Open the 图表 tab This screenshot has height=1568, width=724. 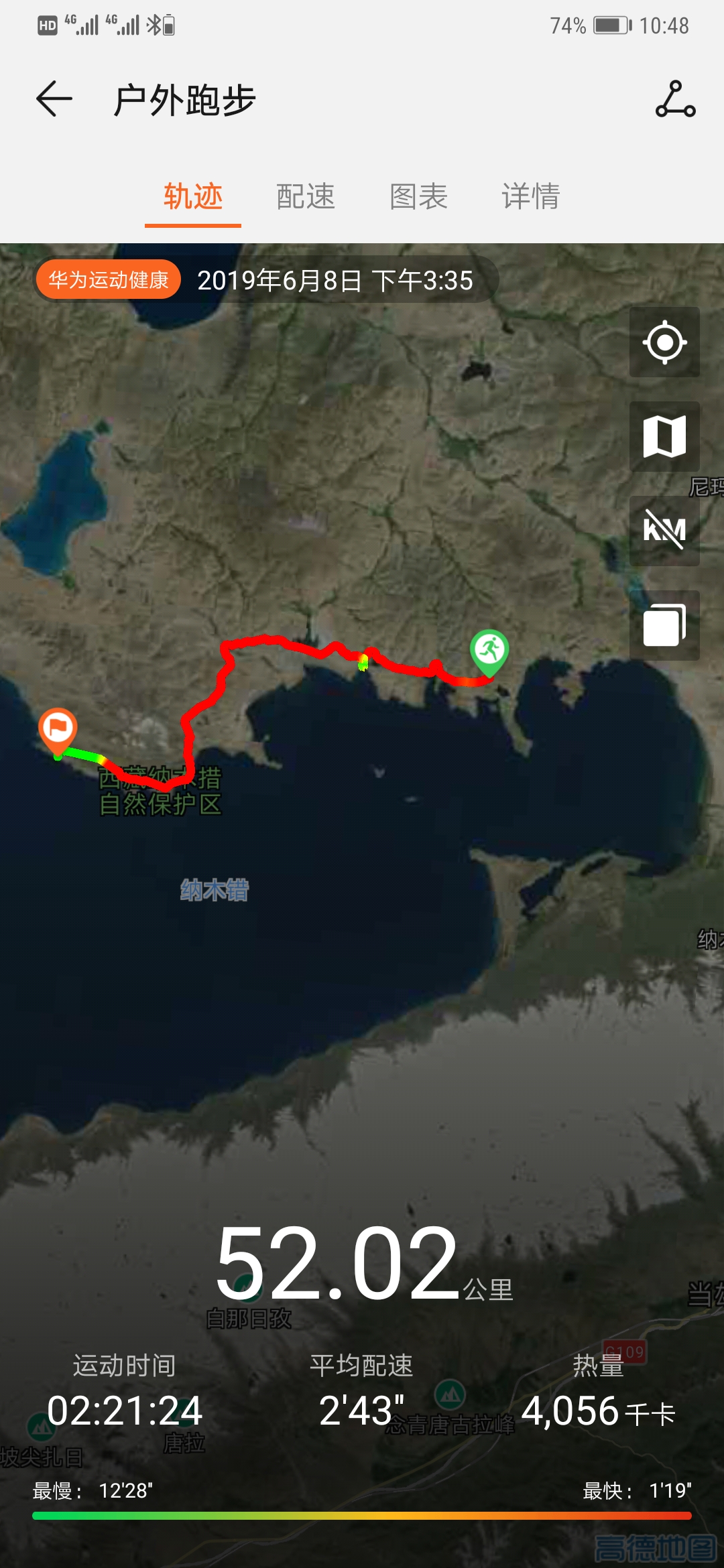coord(418,196)
